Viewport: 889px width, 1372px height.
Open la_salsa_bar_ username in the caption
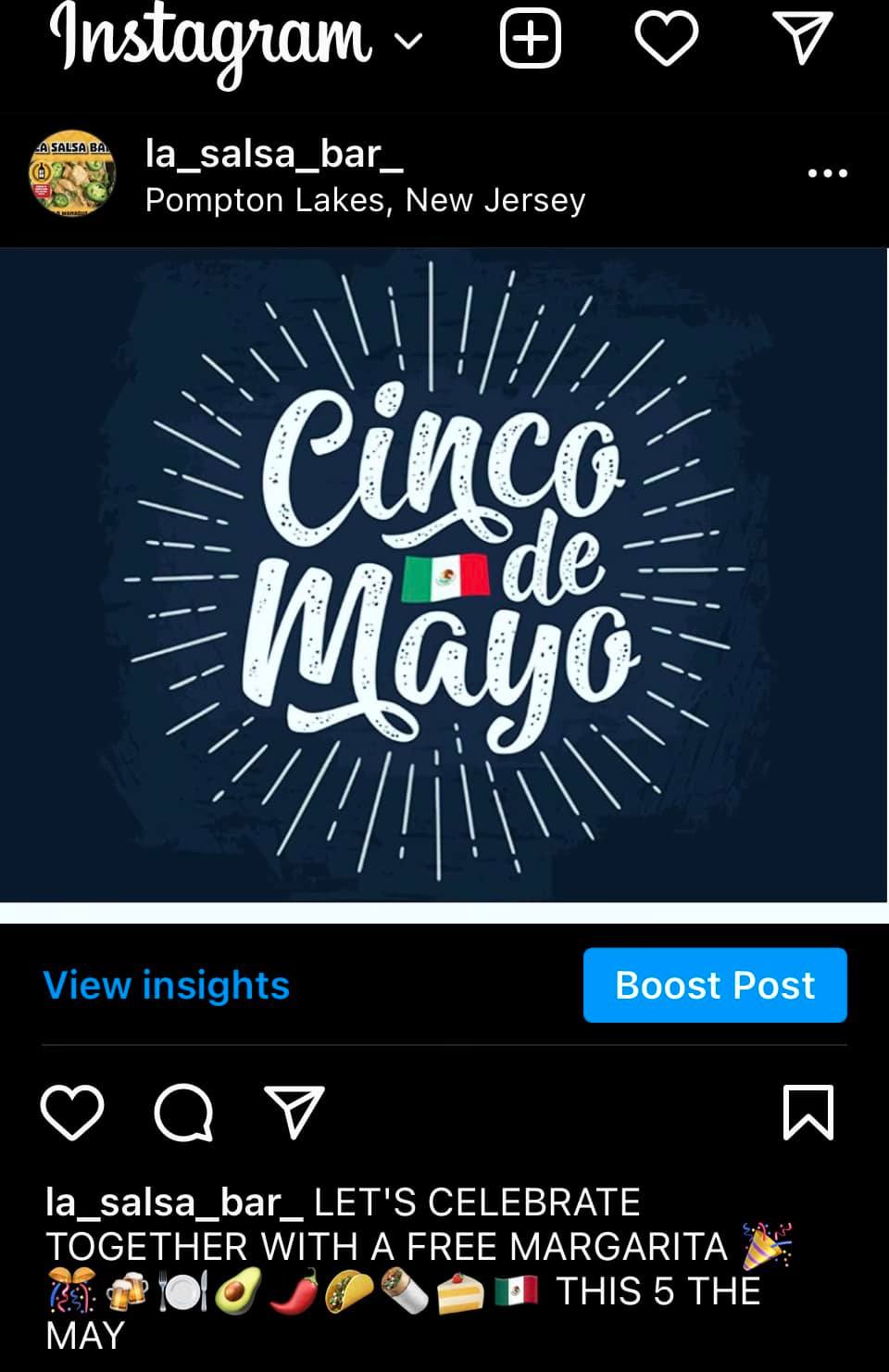click(174, 1202)
